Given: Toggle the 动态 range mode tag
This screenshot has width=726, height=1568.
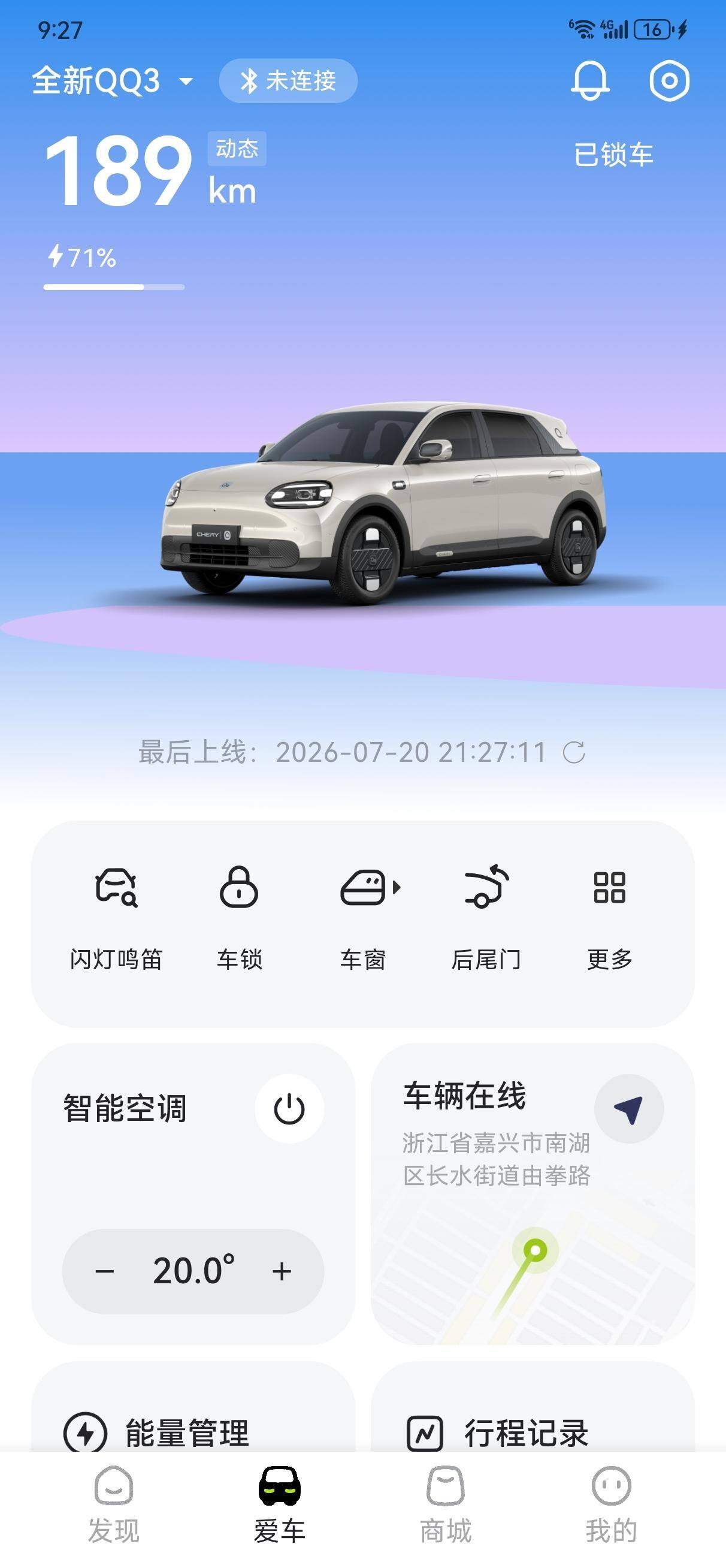Looking at the screenshot, I should pos(237,149).
